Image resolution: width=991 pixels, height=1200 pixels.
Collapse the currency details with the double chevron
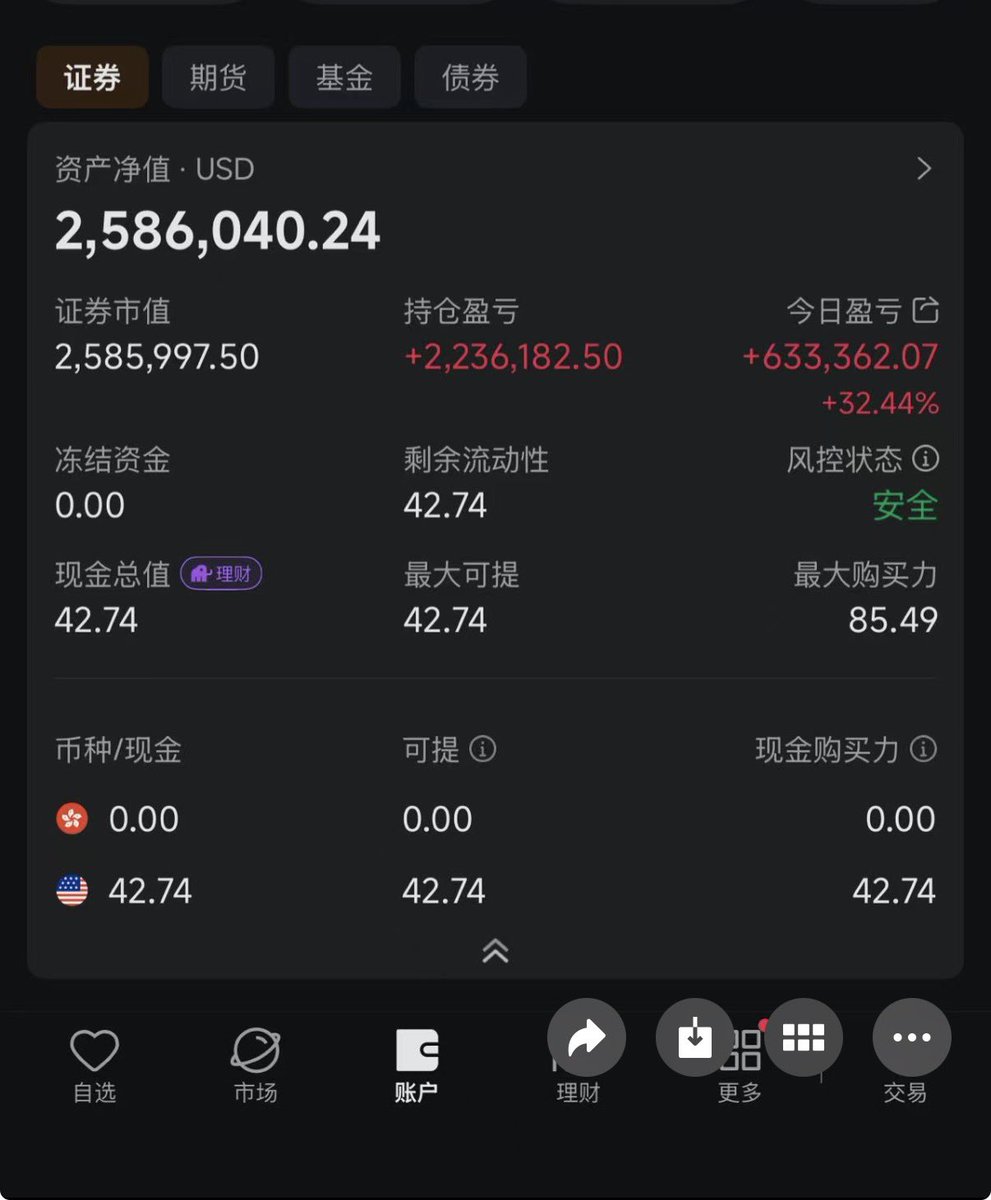(495, 951)
